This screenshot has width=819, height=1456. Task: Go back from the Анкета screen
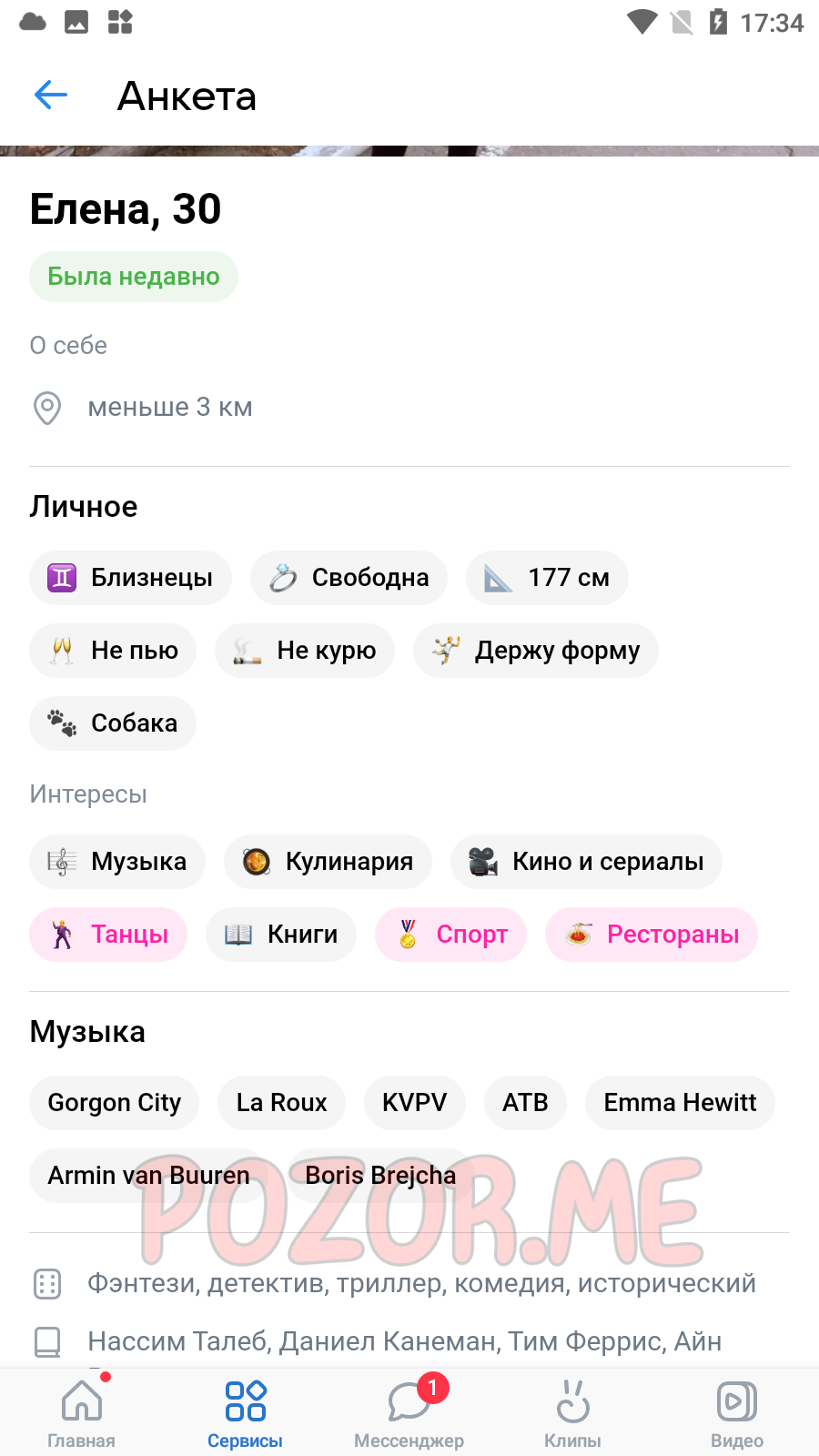click(51, 95)
